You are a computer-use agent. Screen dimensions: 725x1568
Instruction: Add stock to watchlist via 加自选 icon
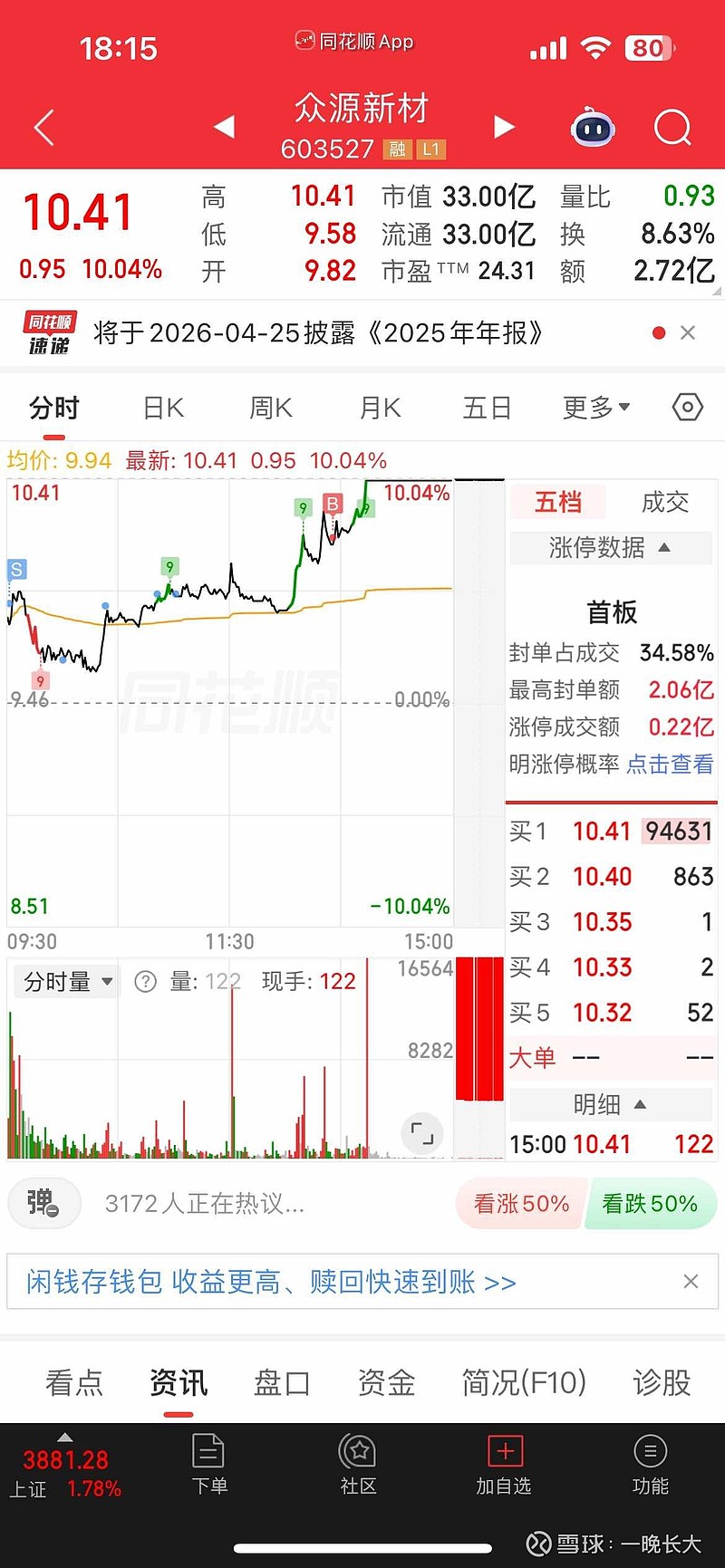504,1465
